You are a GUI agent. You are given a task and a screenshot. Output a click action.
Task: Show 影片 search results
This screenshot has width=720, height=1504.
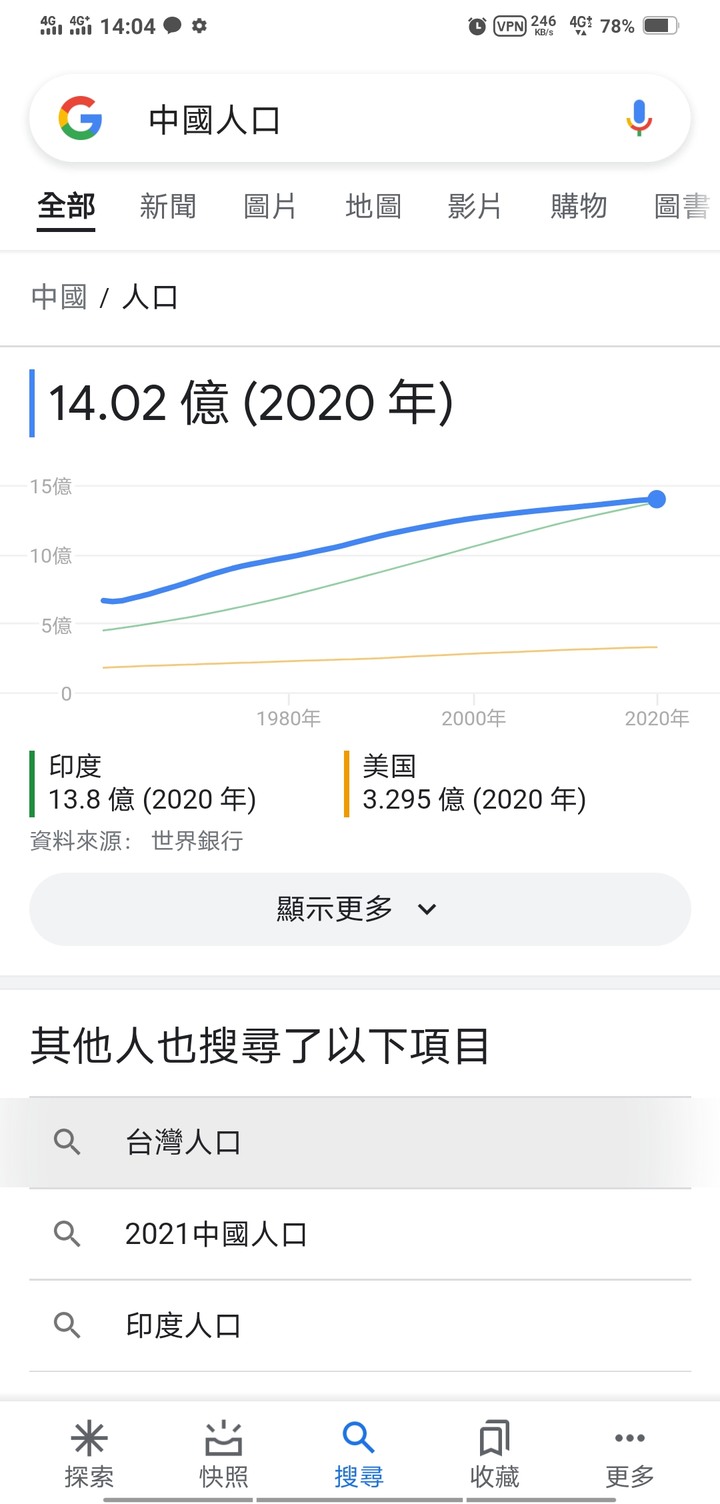[475, 207]
